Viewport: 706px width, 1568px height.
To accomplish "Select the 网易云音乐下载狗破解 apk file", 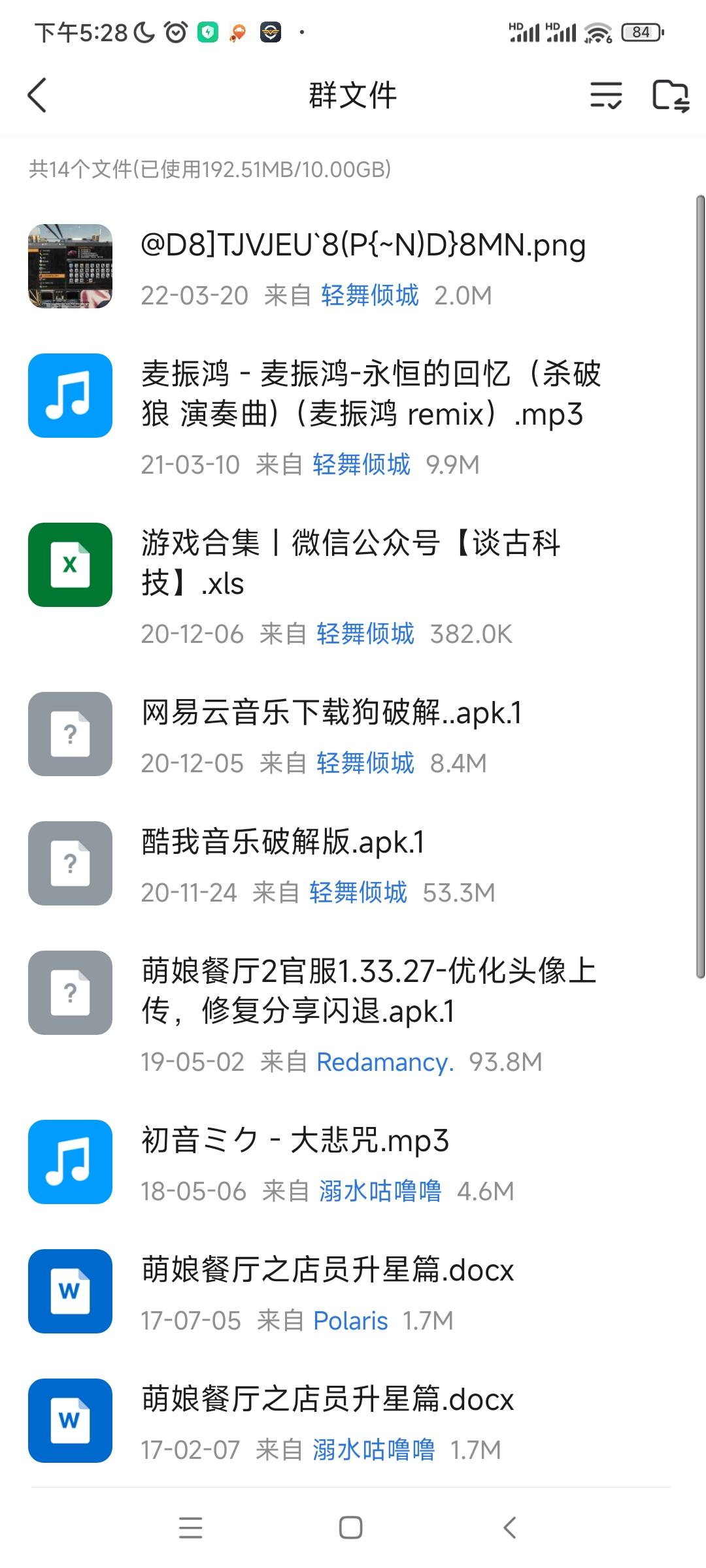I will (332, 712).
